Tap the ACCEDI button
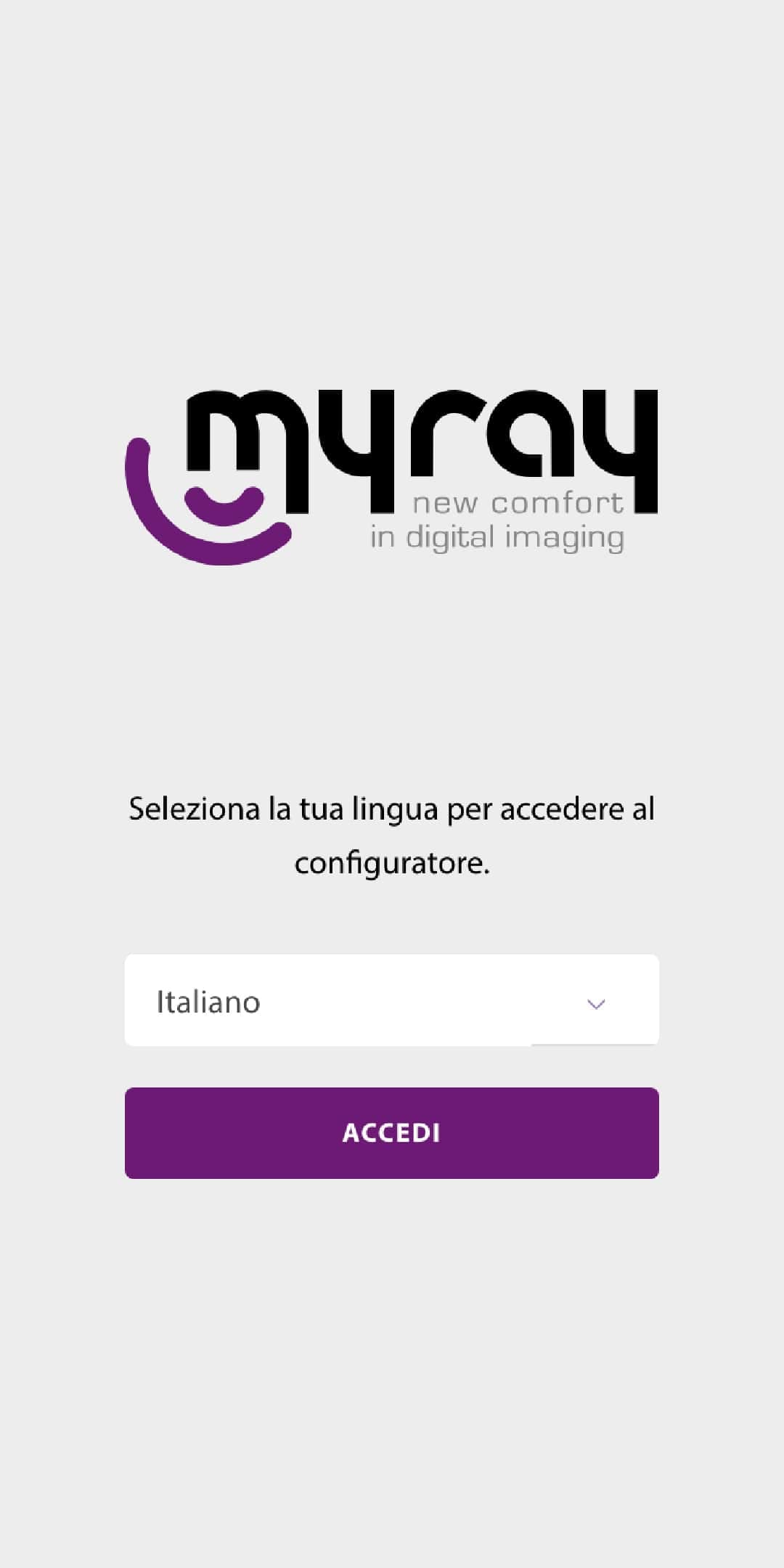The width and height of the screenshot is (784, 1568). [x=391, y=1132]
